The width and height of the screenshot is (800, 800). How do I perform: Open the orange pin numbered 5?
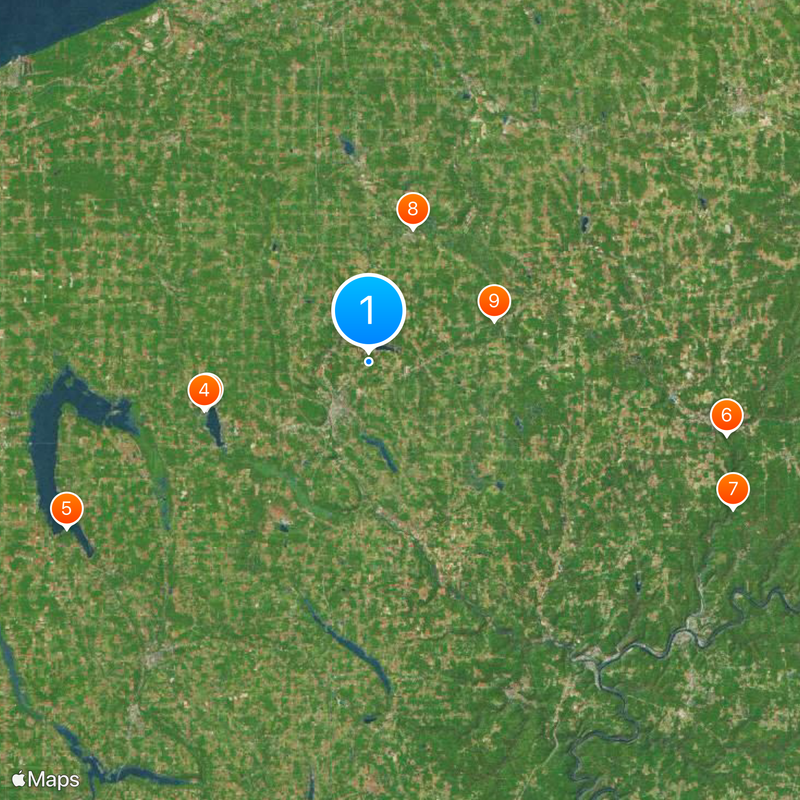point(66,509)
